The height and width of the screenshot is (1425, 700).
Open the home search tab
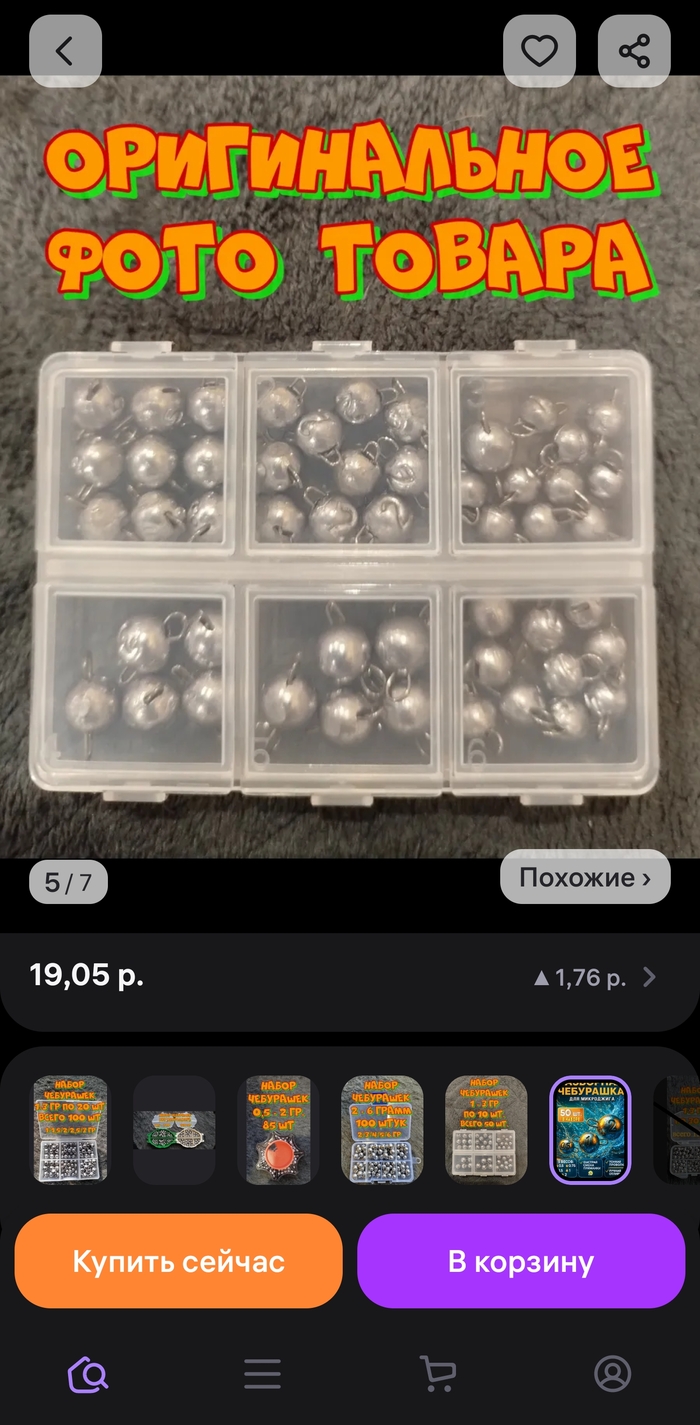click(88, 1374)
